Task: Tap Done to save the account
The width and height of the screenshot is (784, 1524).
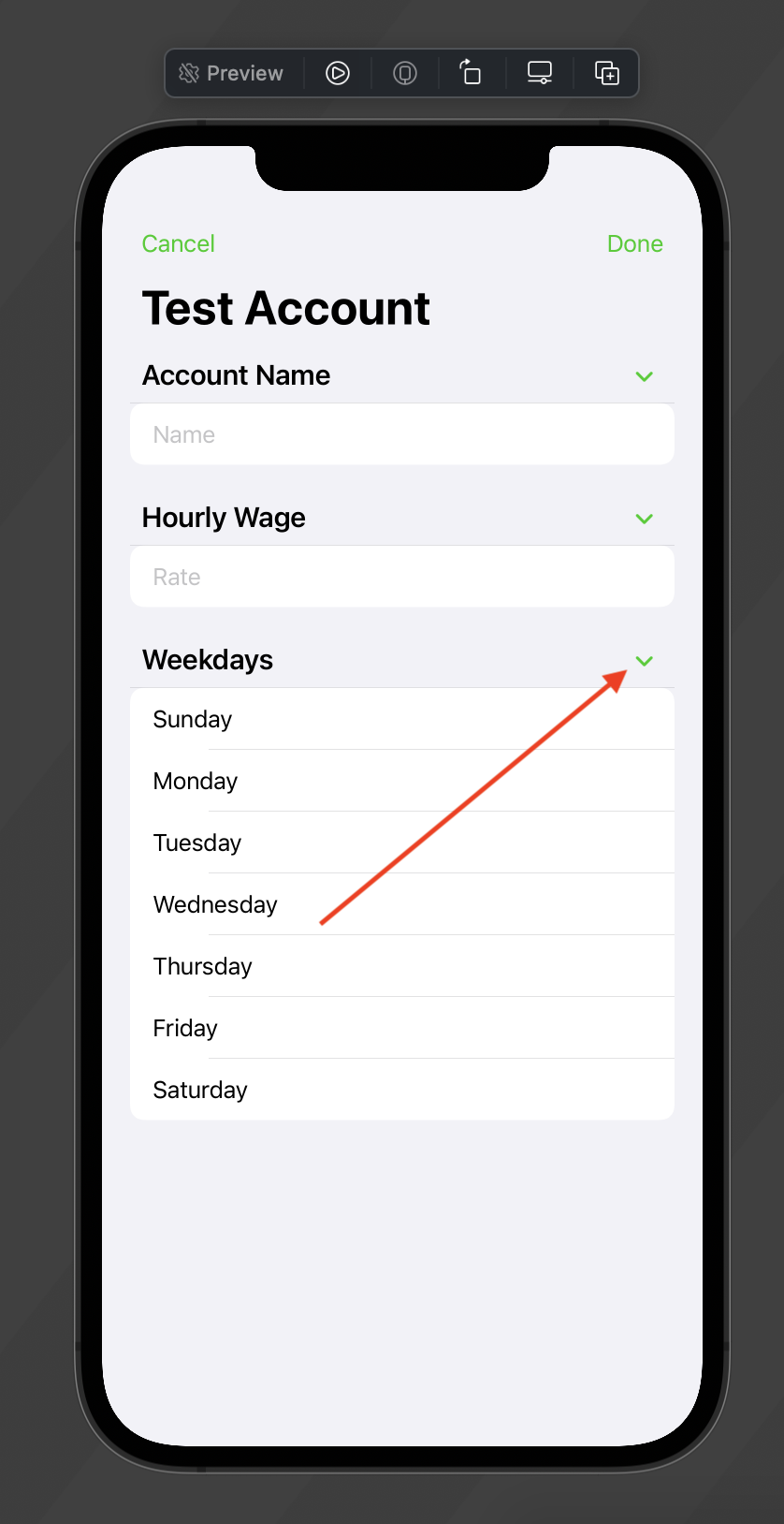Action: pyautogui.click(x=634, y=243)
